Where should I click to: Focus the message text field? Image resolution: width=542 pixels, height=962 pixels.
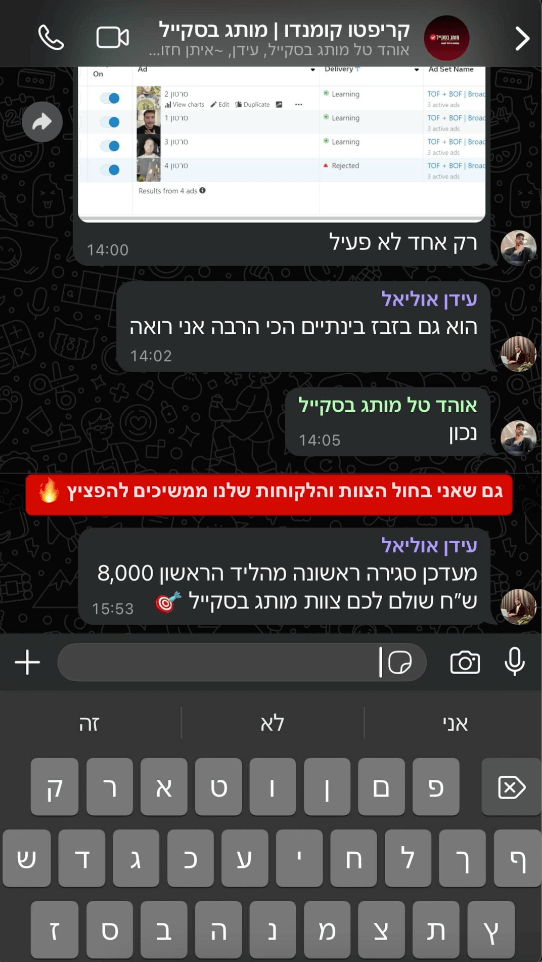(221, 663)
